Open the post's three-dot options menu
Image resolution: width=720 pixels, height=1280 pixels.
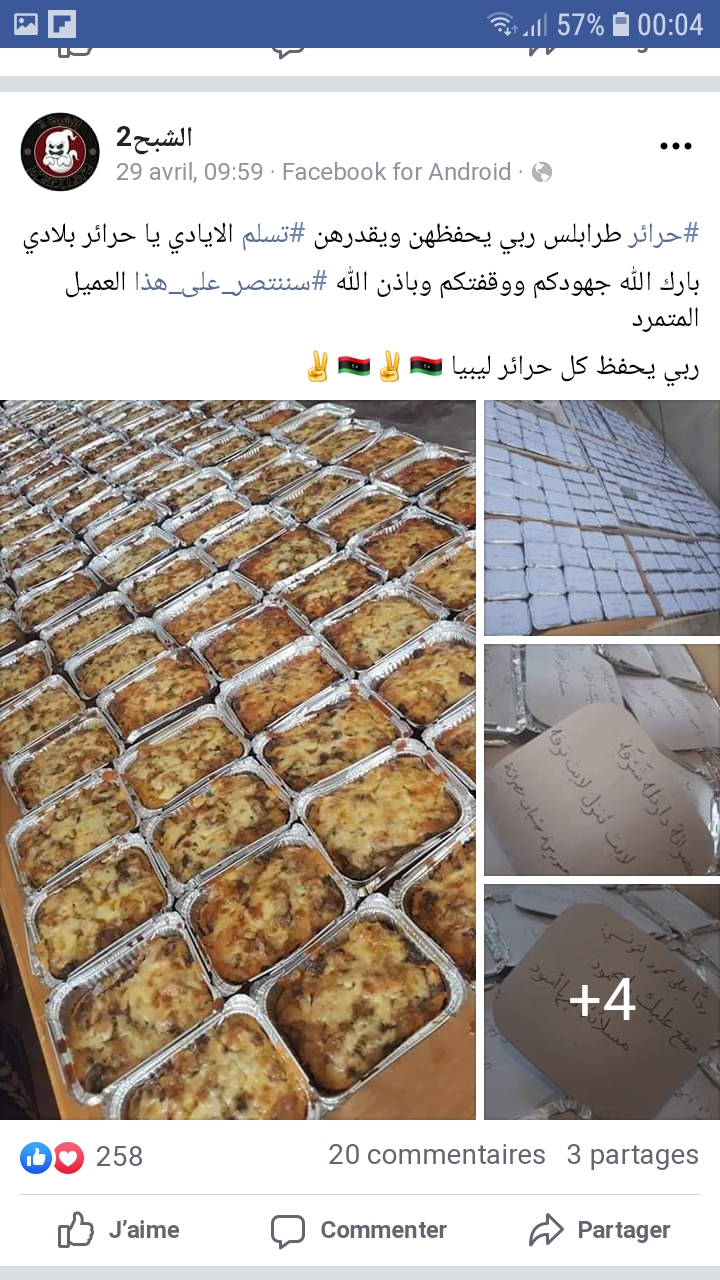pyautogui.click(x=675, y=147)
